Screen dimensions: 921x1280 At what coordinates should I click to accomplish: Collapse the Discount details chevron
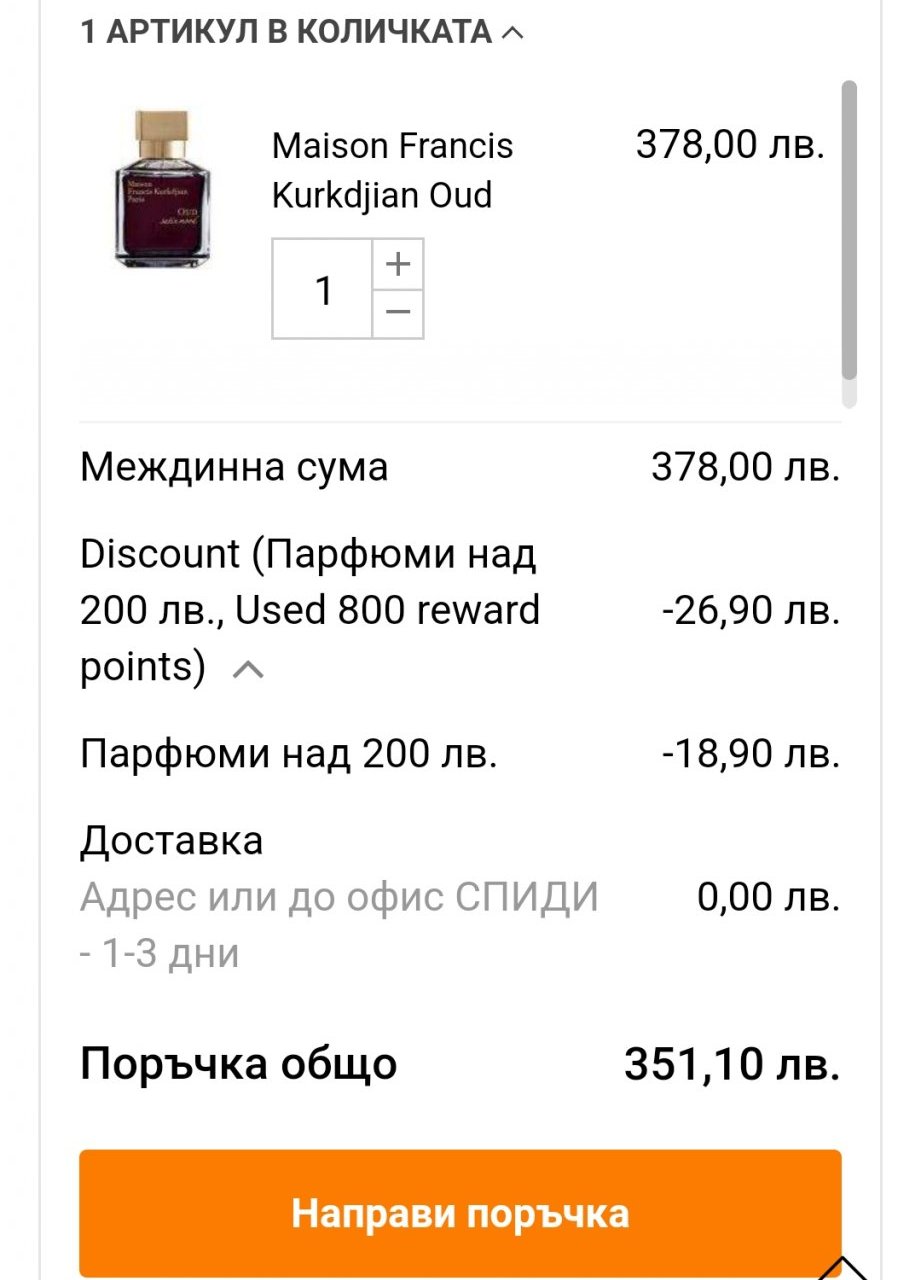(248, 670)
